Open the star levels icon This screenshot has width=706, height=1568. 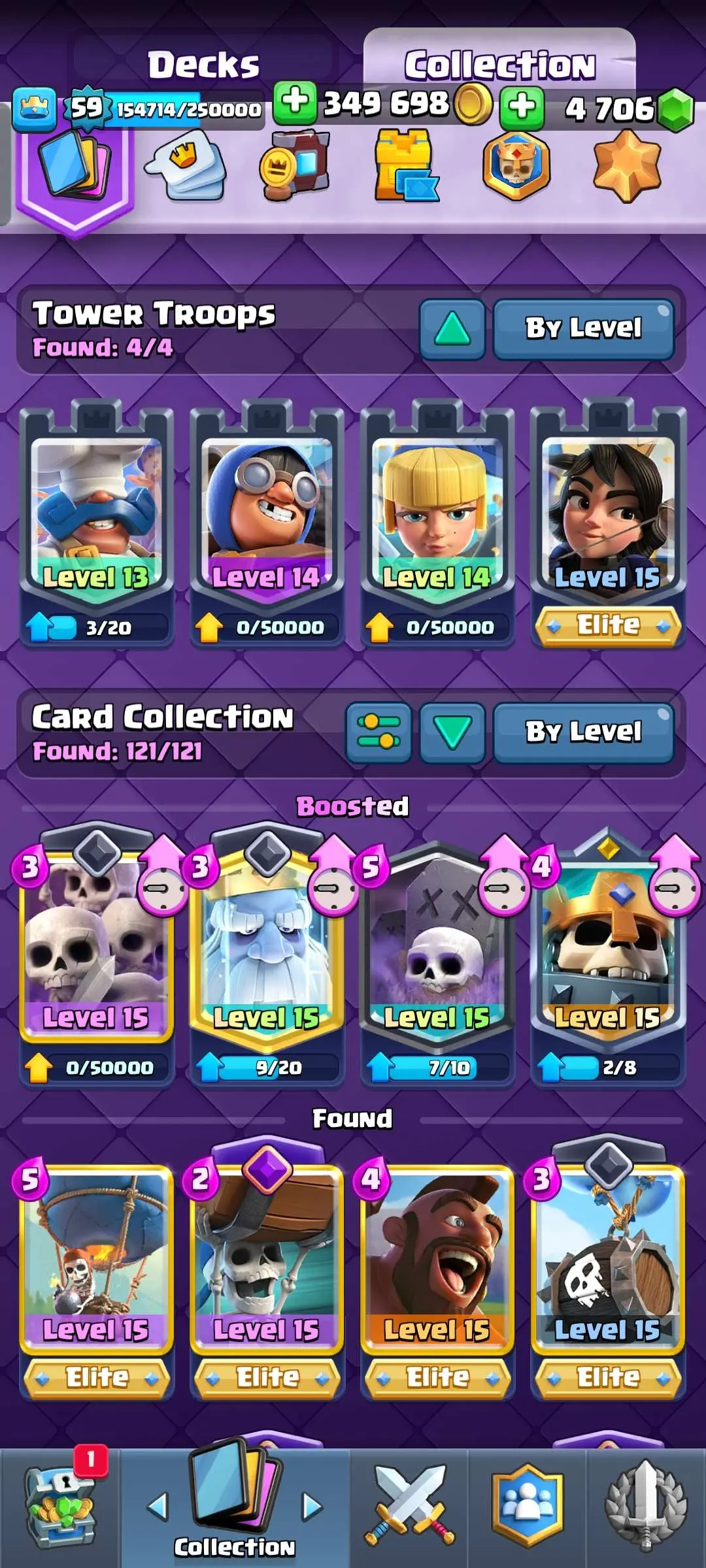click(626, 167)
